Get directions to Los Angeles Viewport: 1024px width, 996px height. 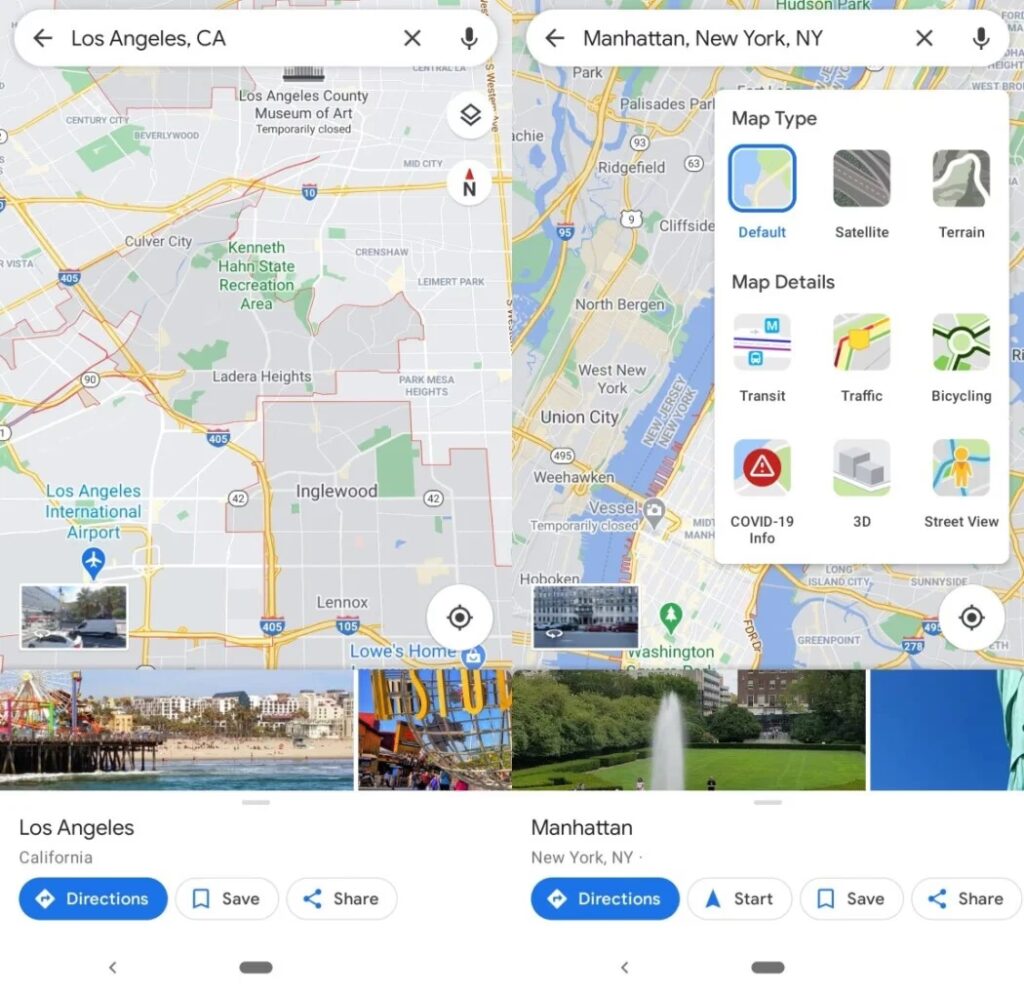(x=92, y=899)
